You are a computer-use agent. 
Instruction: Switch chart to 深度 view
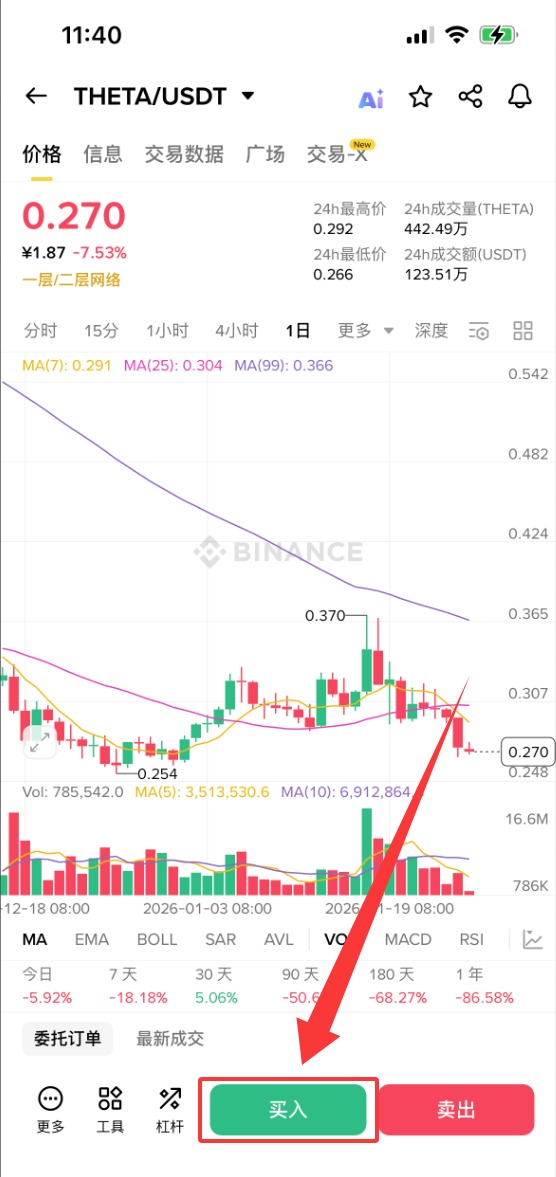pyautogui.click(x=431, y=330)
